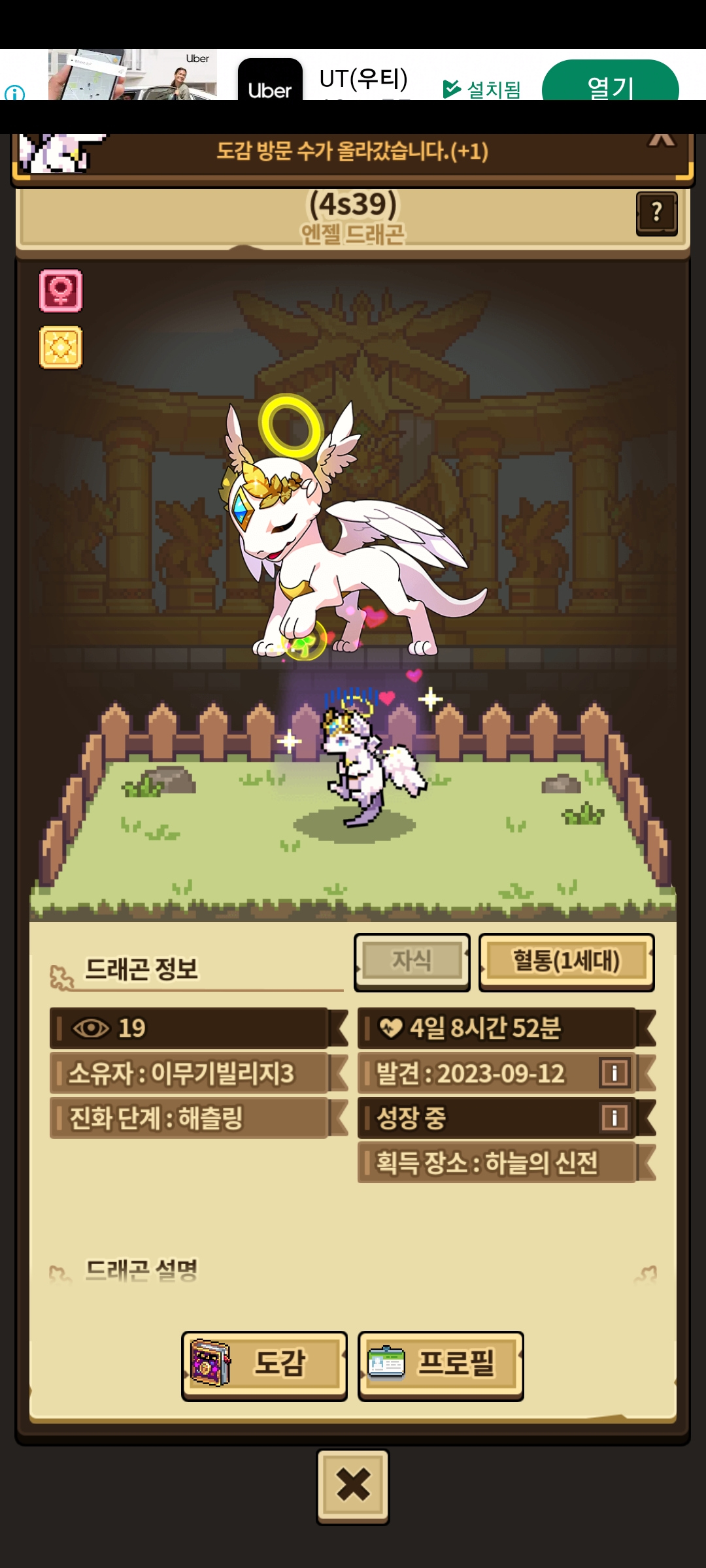Viewport: 706px width, 1568px height.
Task: Open the 혈통(1세대) lineage button
Action: 566,962
